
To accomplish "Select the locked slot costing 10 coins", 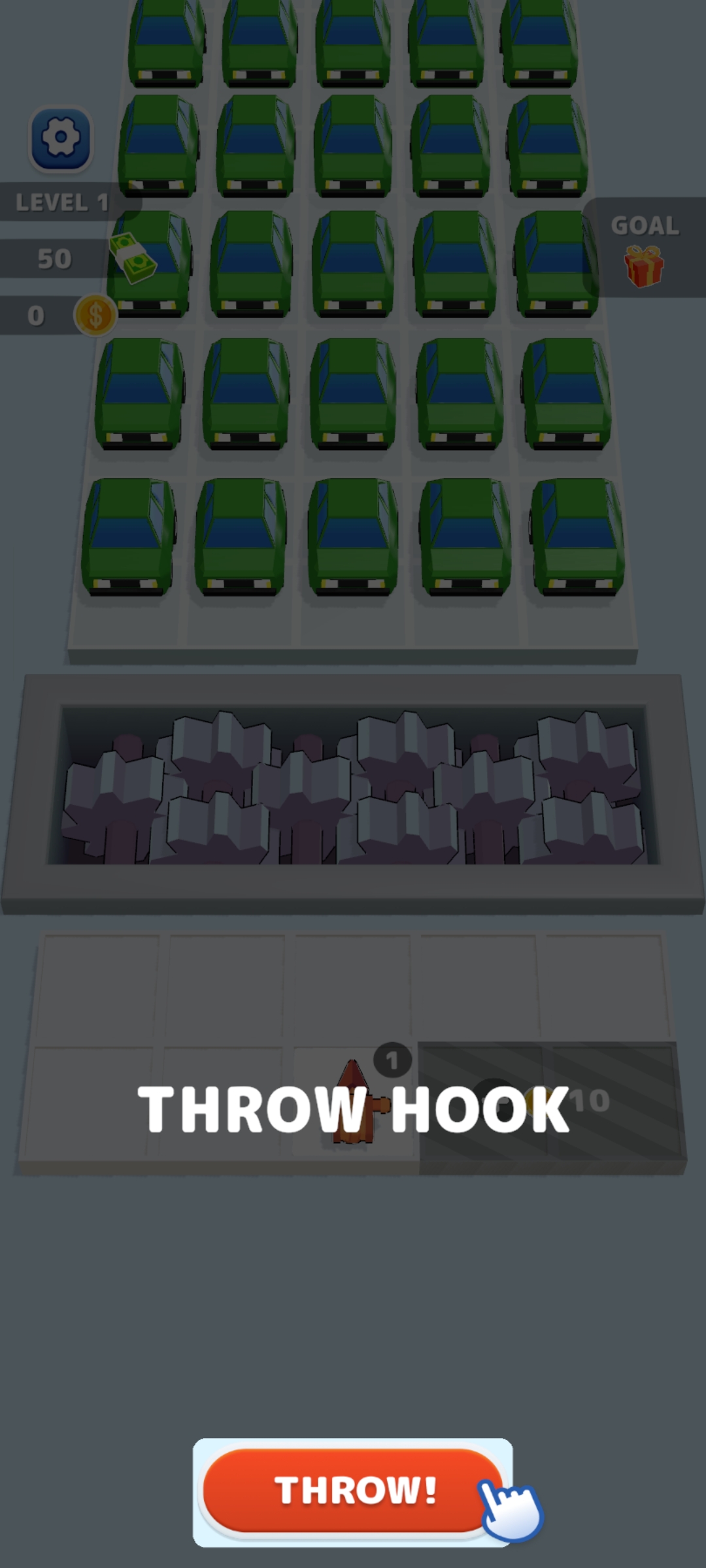I will 548,1102.
